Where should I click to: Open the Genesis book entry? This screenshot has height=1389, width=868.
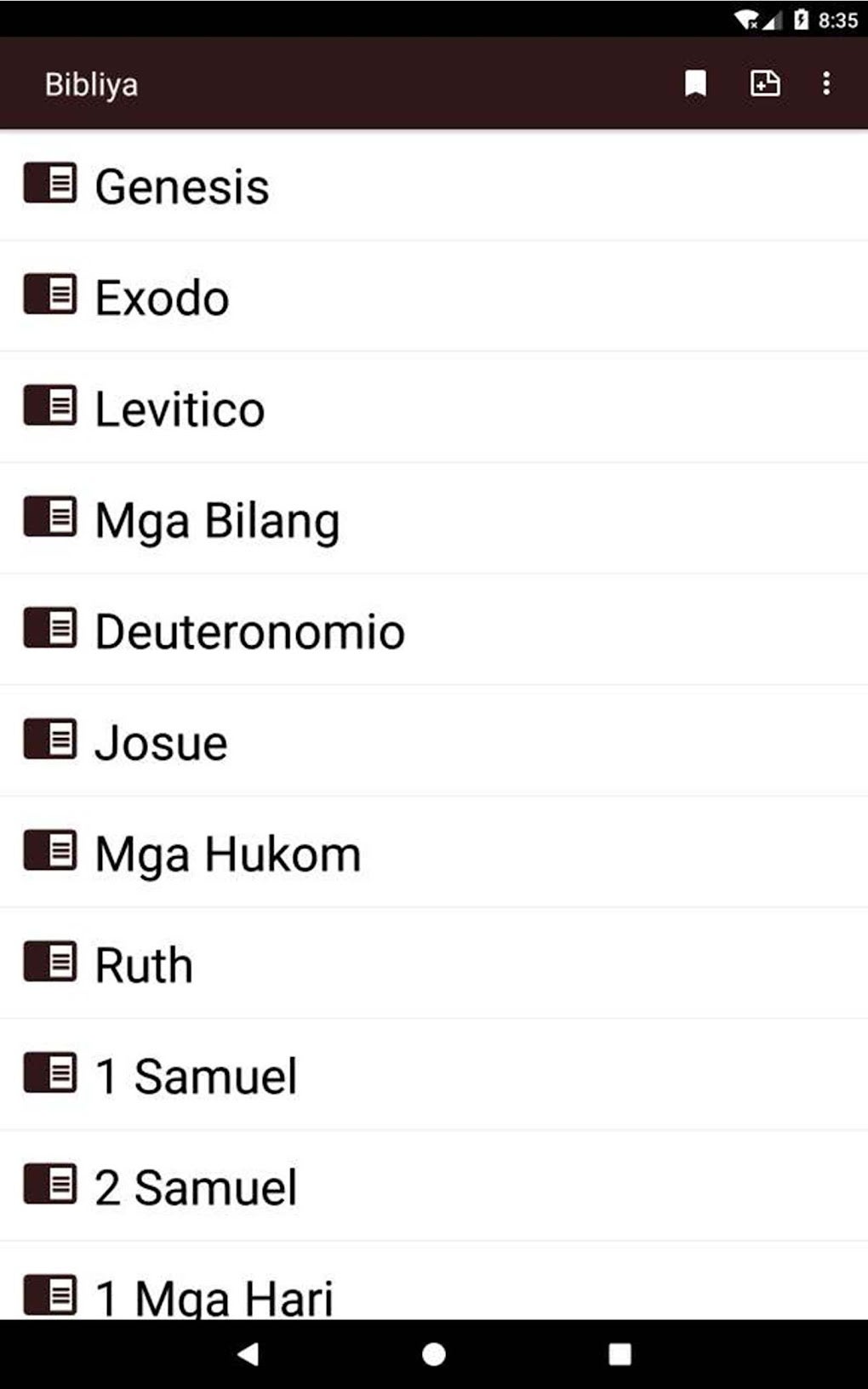[181, 185]
